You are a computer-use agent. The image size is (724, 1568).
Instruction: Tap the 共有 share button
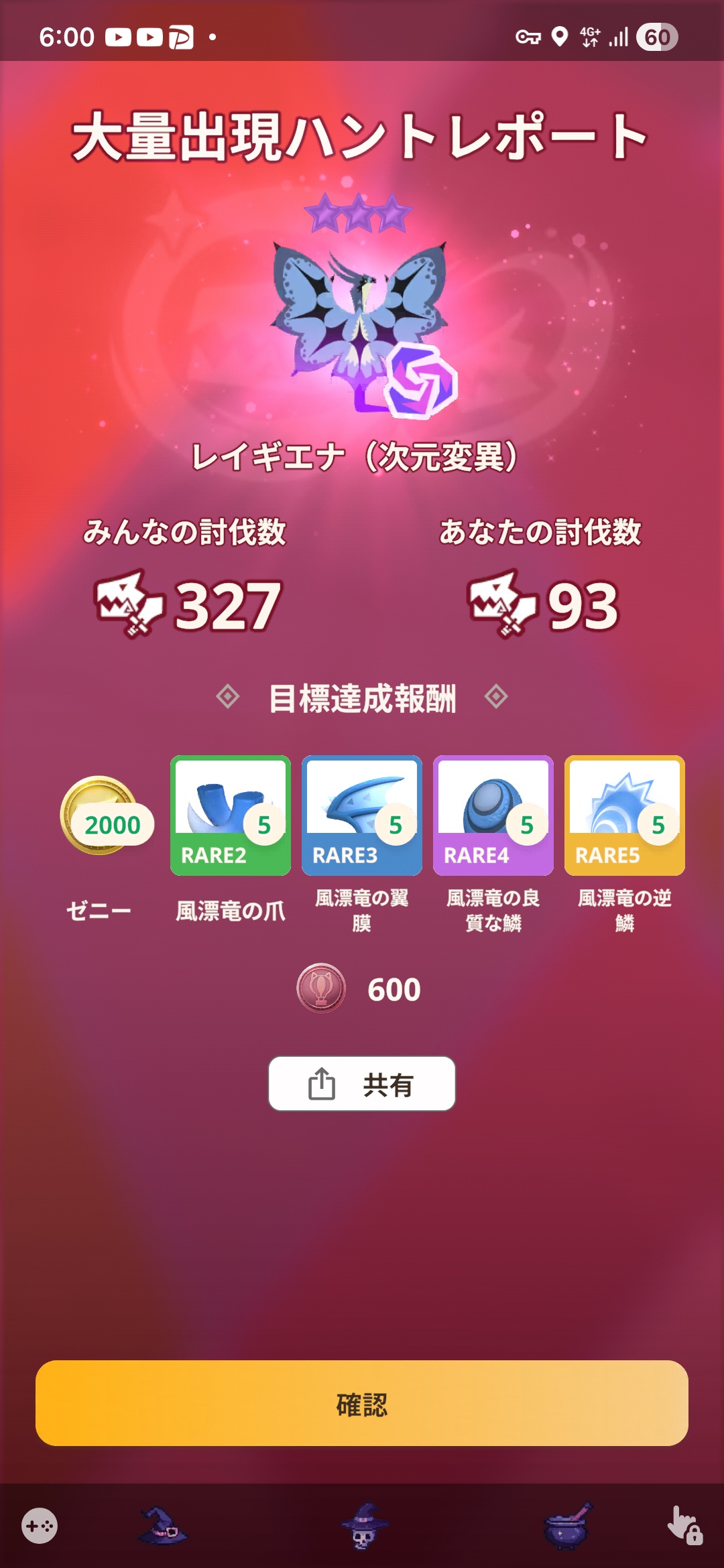pyautogui.click(x=362, y=1084)
